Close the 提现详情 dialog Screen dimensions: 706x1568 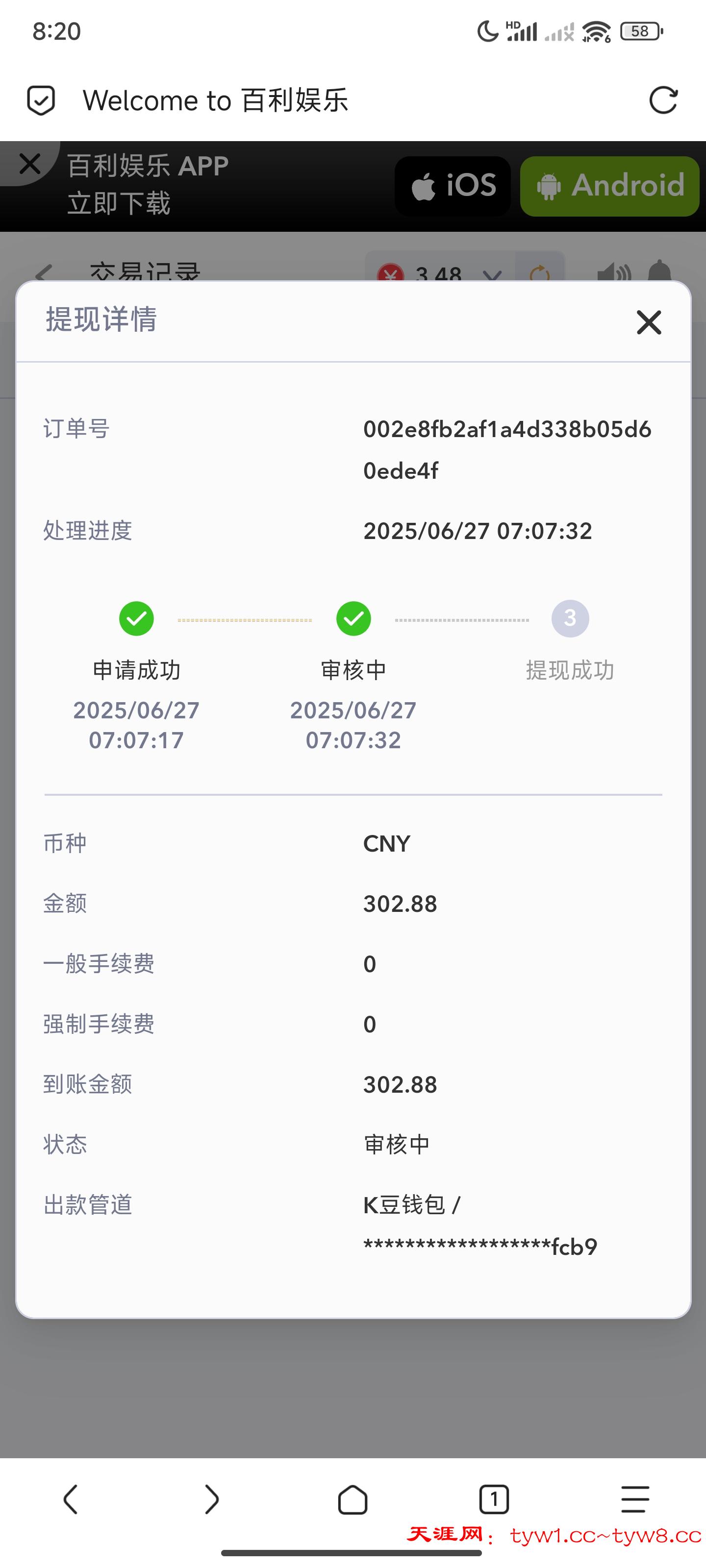[x=649, y=322]
